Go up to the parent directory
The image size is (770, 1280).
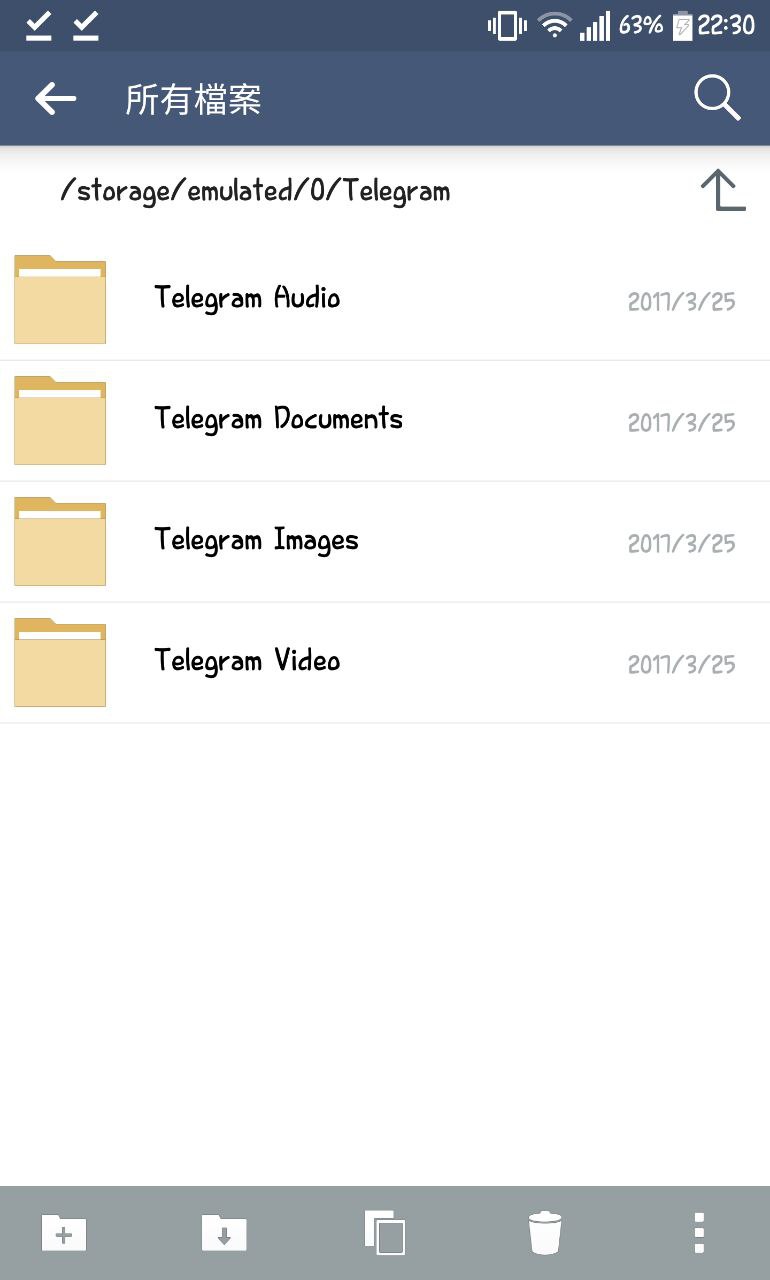723,190
